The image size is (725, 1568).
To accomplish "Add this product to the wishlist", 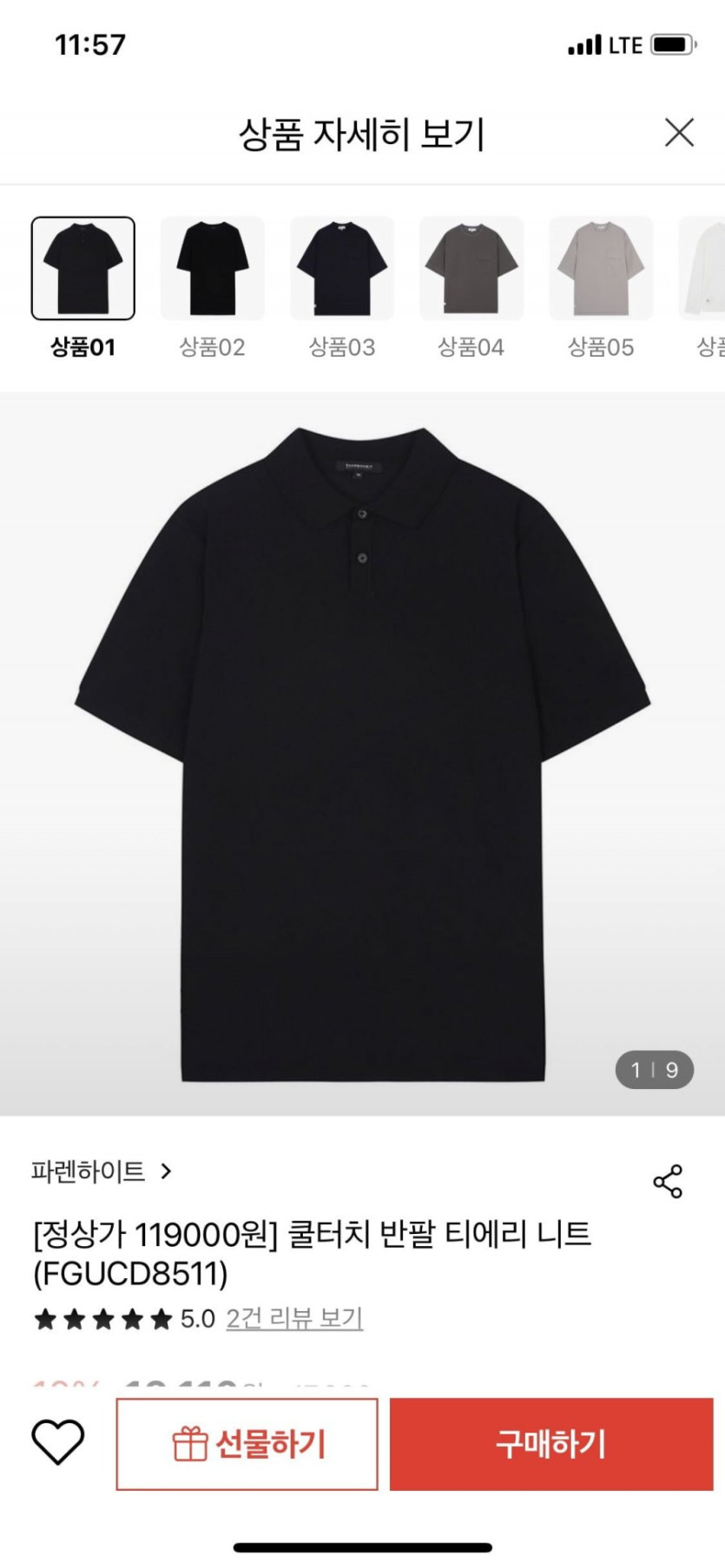I will (58, 1443).
